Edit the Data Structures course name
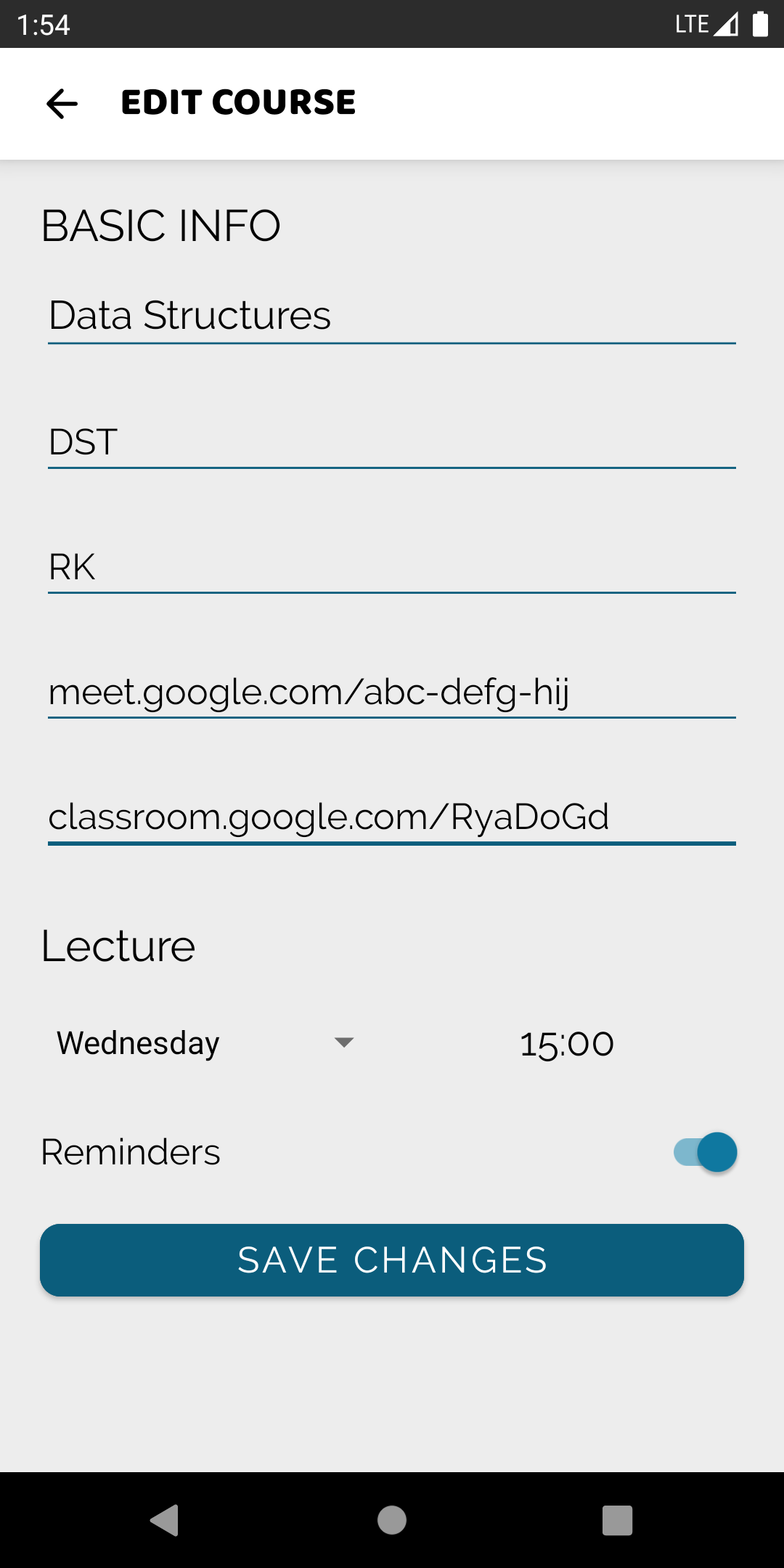784x1568 pixels. pyautogui.click(x=190, y=315)
